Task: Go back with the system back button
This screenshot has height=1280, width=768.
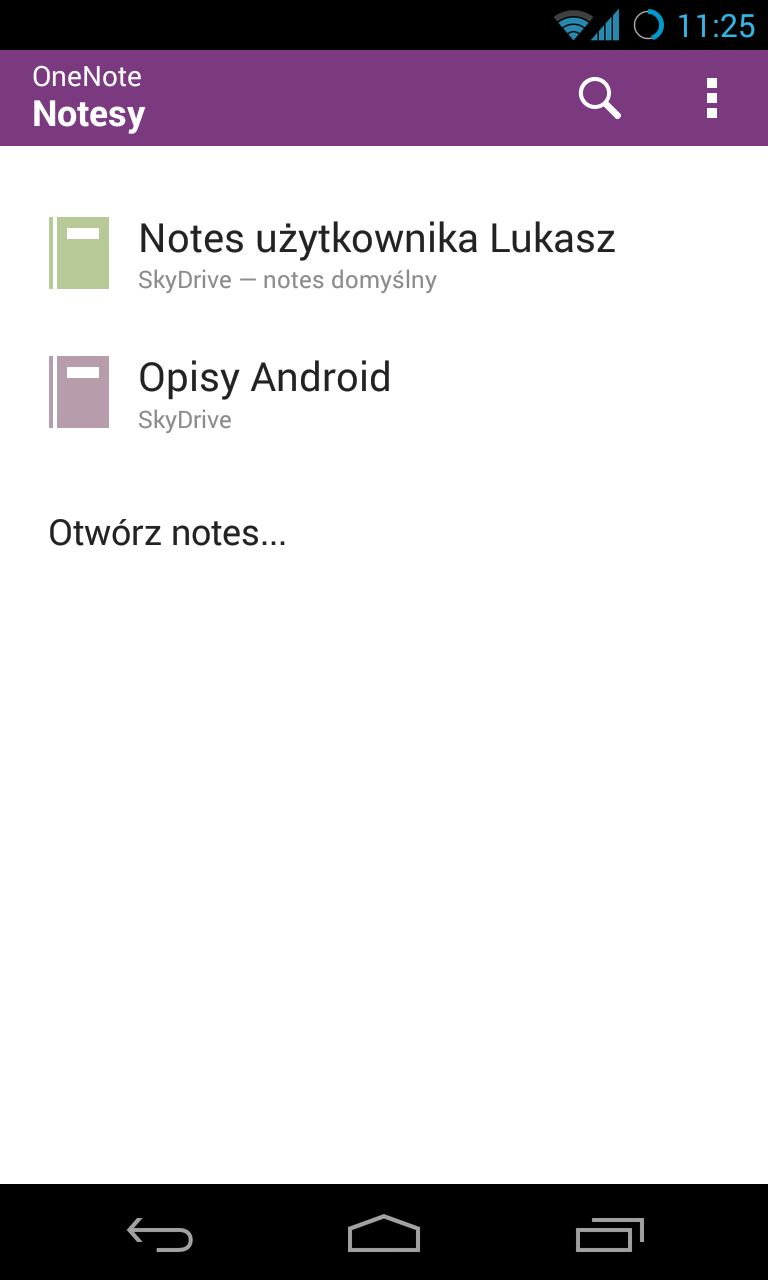Action: coord(160,1235)
